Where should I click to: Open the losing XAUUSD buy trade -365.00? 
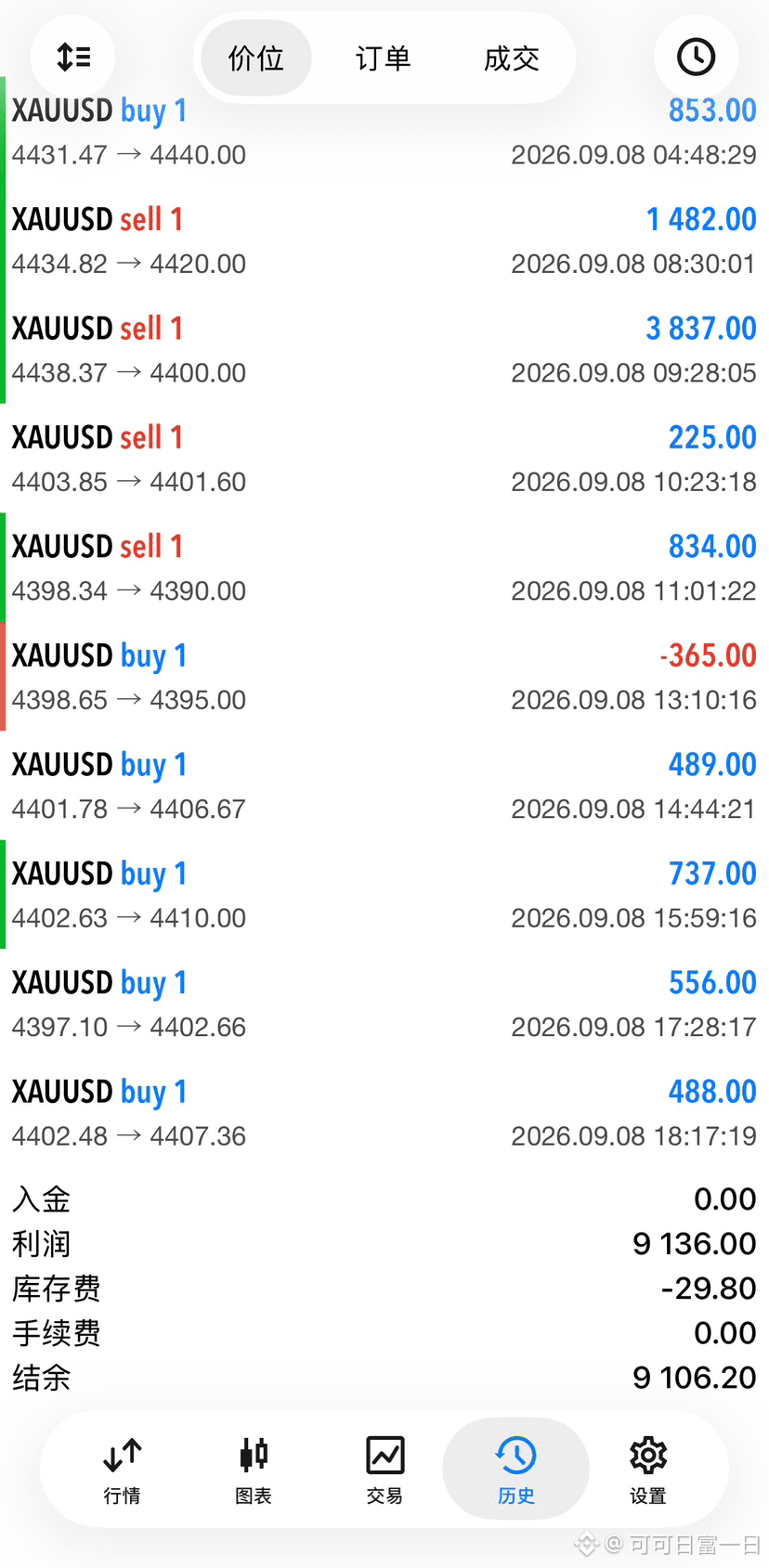click(x=384, y=677)
